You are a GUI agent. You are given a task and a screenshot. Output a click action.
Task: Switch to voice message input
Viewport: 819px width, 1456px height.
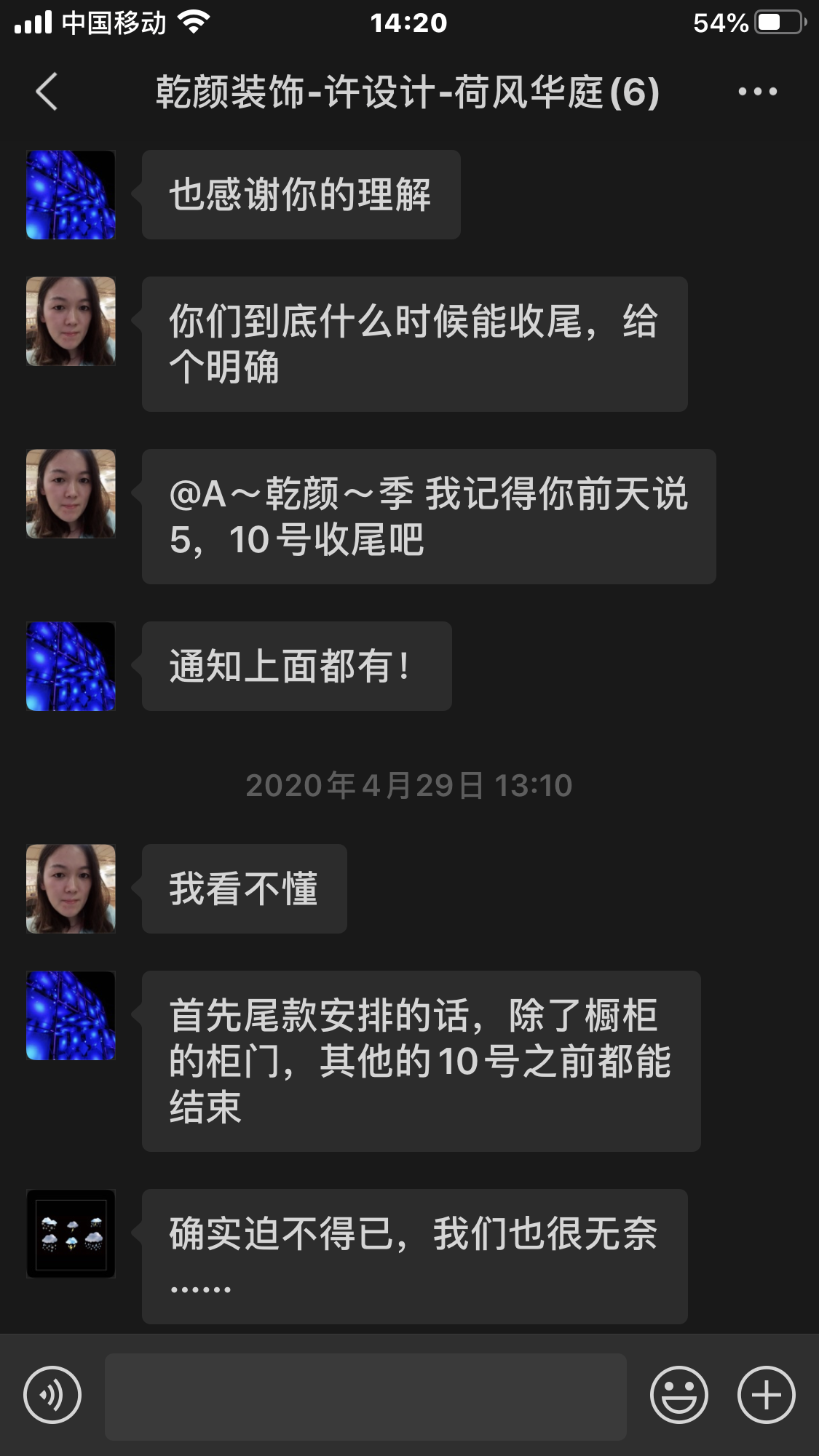pyautogui.click(x=52, y=1395)
